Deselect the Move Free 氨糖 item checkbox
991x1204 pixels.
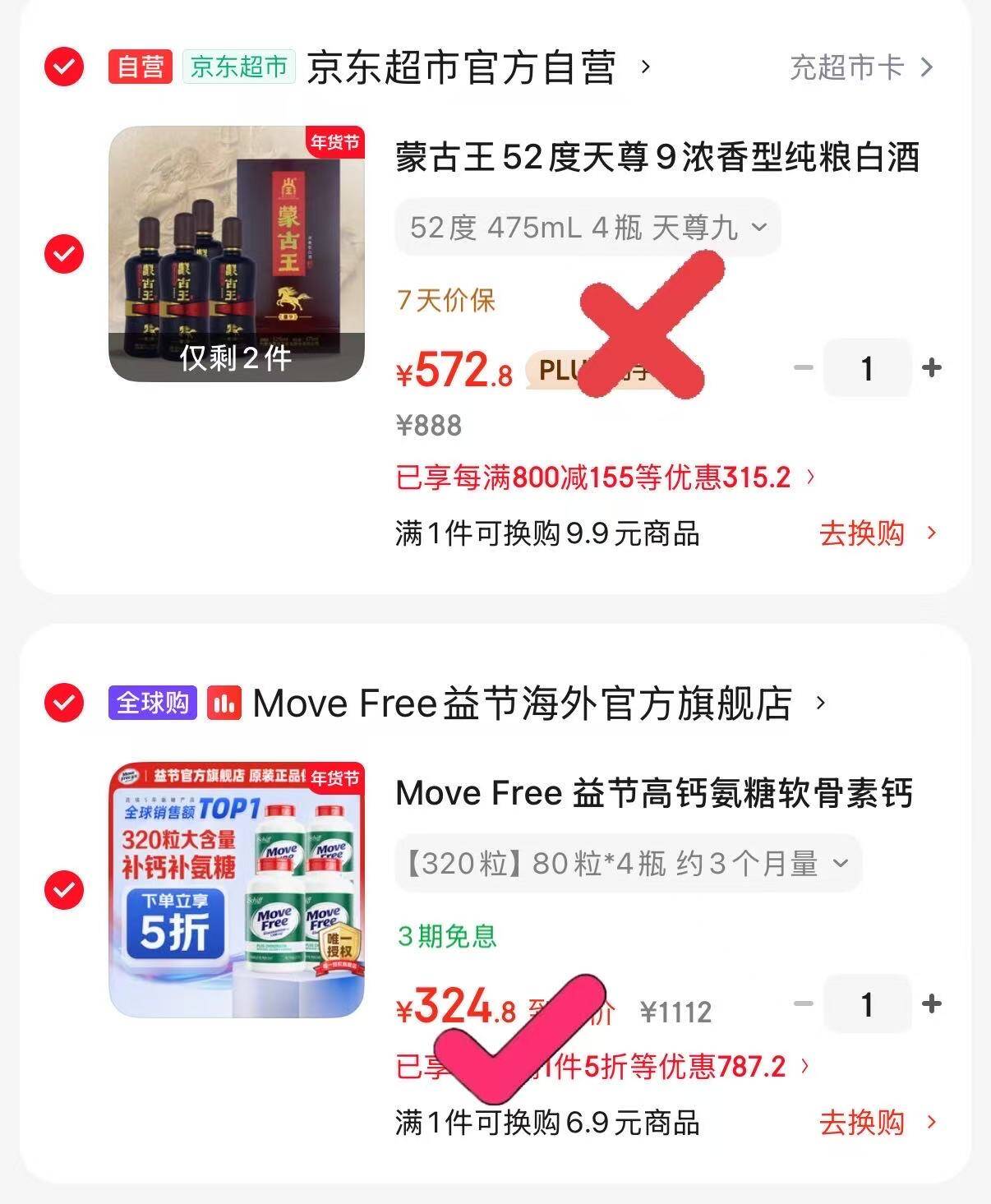click(64, 890)
